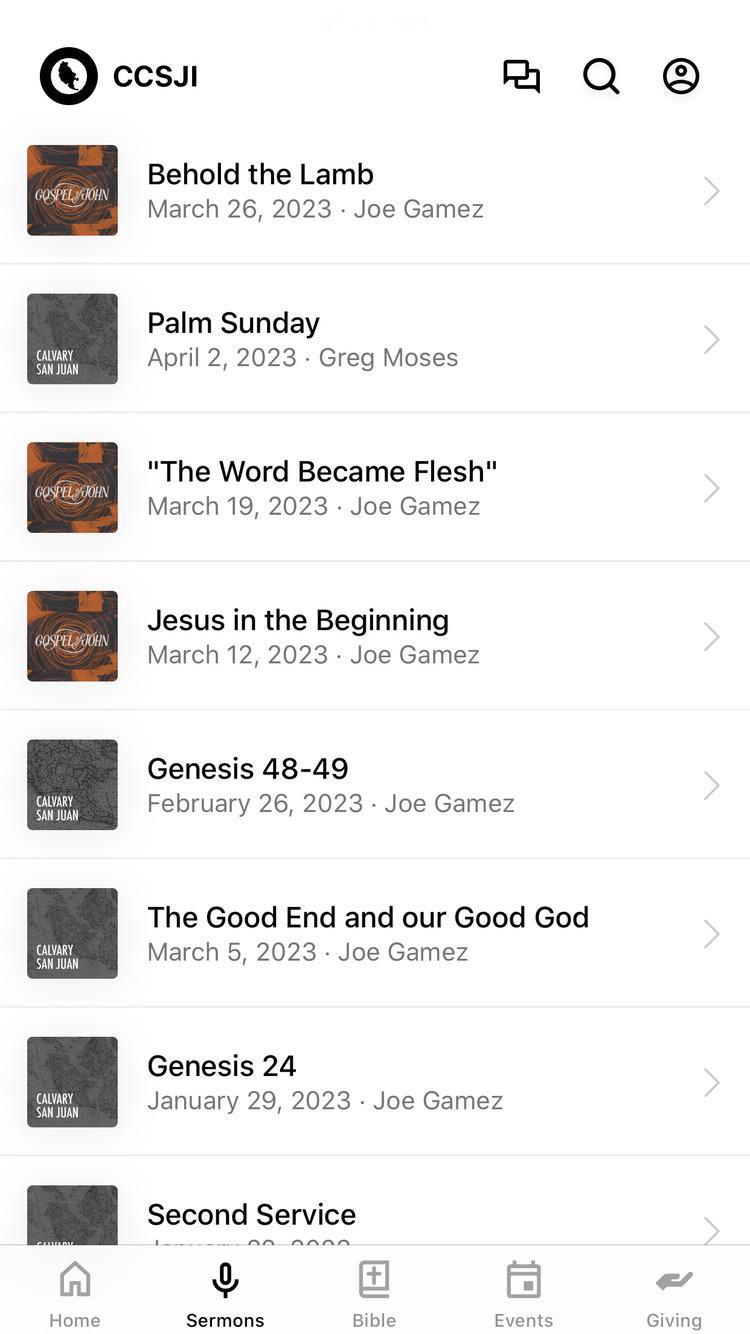Open the Second Service sermon

point(374,1216)
